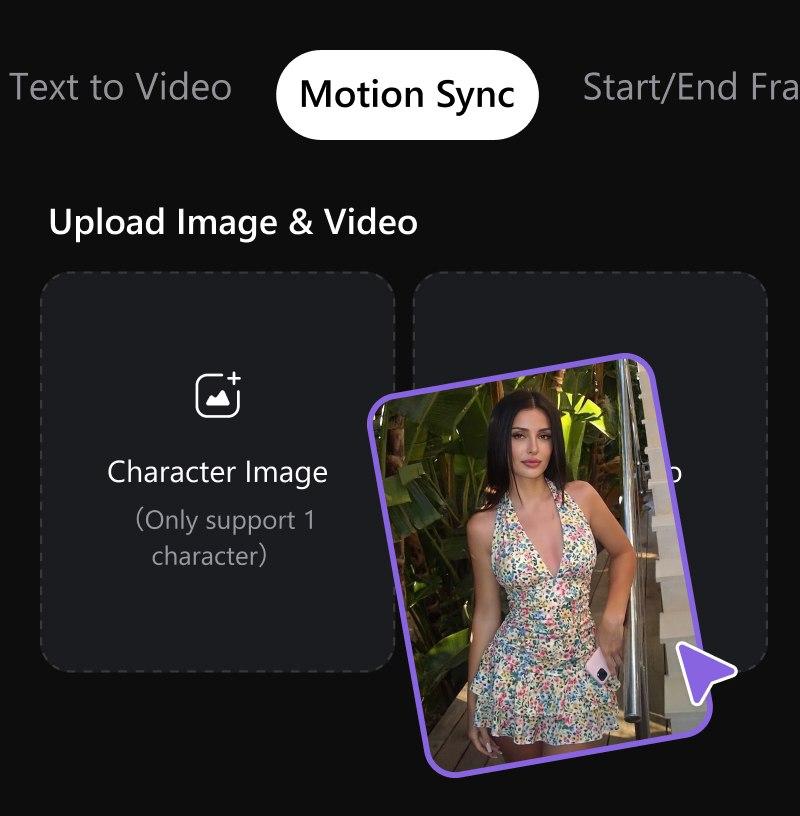800x816 pixels.
Task: Click the Upload Image & Video heading
Action: [x=234, y=222]
